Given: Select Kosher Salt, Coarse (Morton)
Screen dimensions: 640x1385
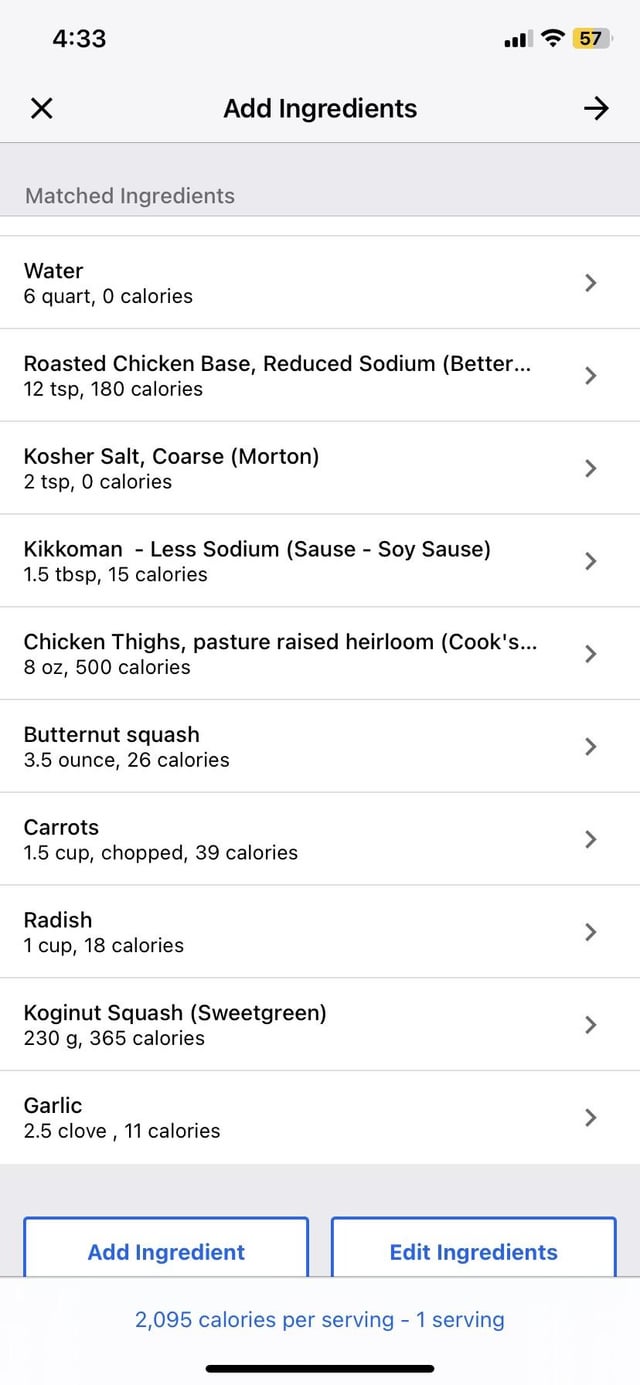Looking at the screenshot, I should coord(320,468).
